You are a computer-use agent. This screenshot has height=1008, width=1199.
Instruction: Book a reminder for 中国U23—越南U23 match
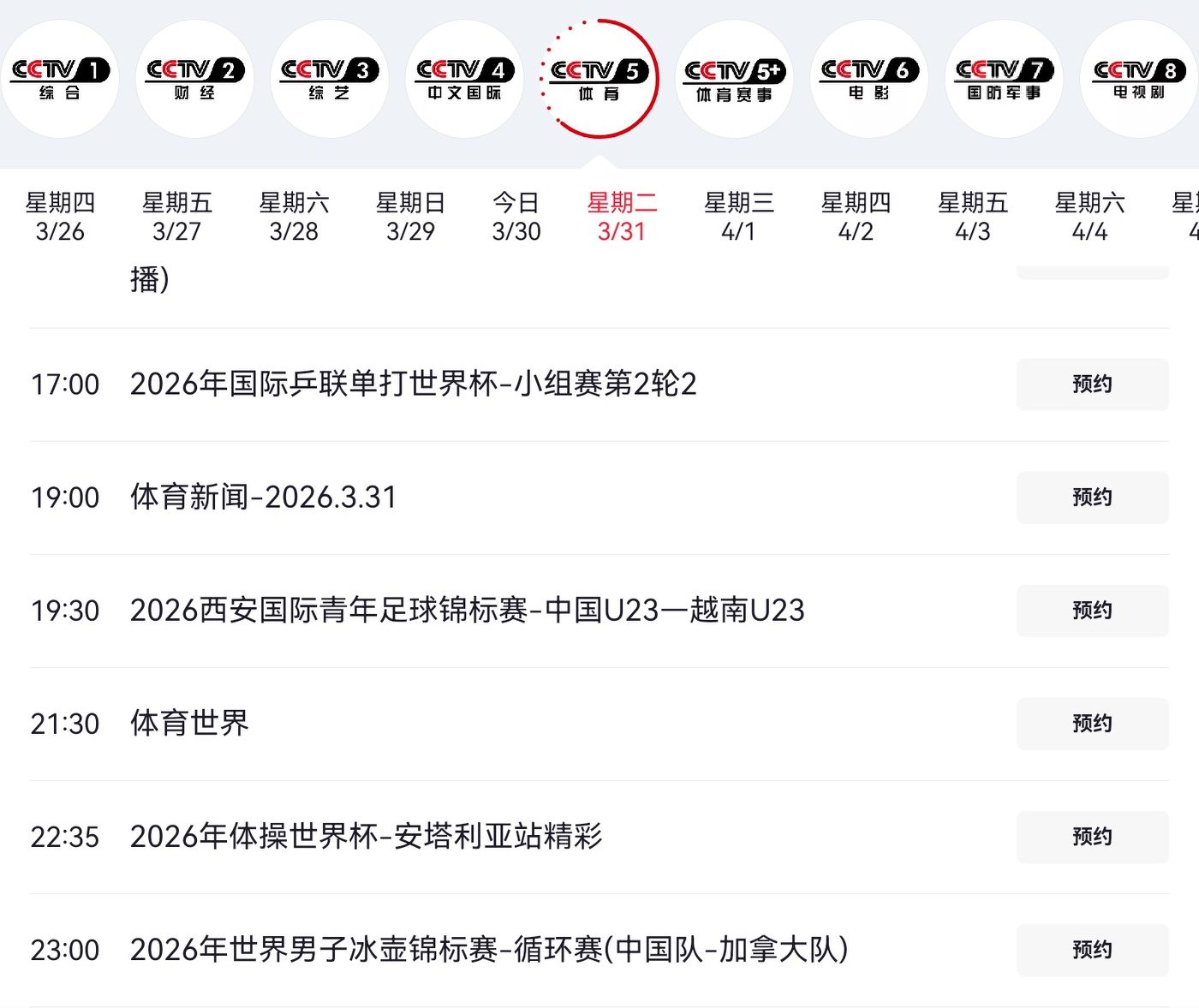[1092, 611]
